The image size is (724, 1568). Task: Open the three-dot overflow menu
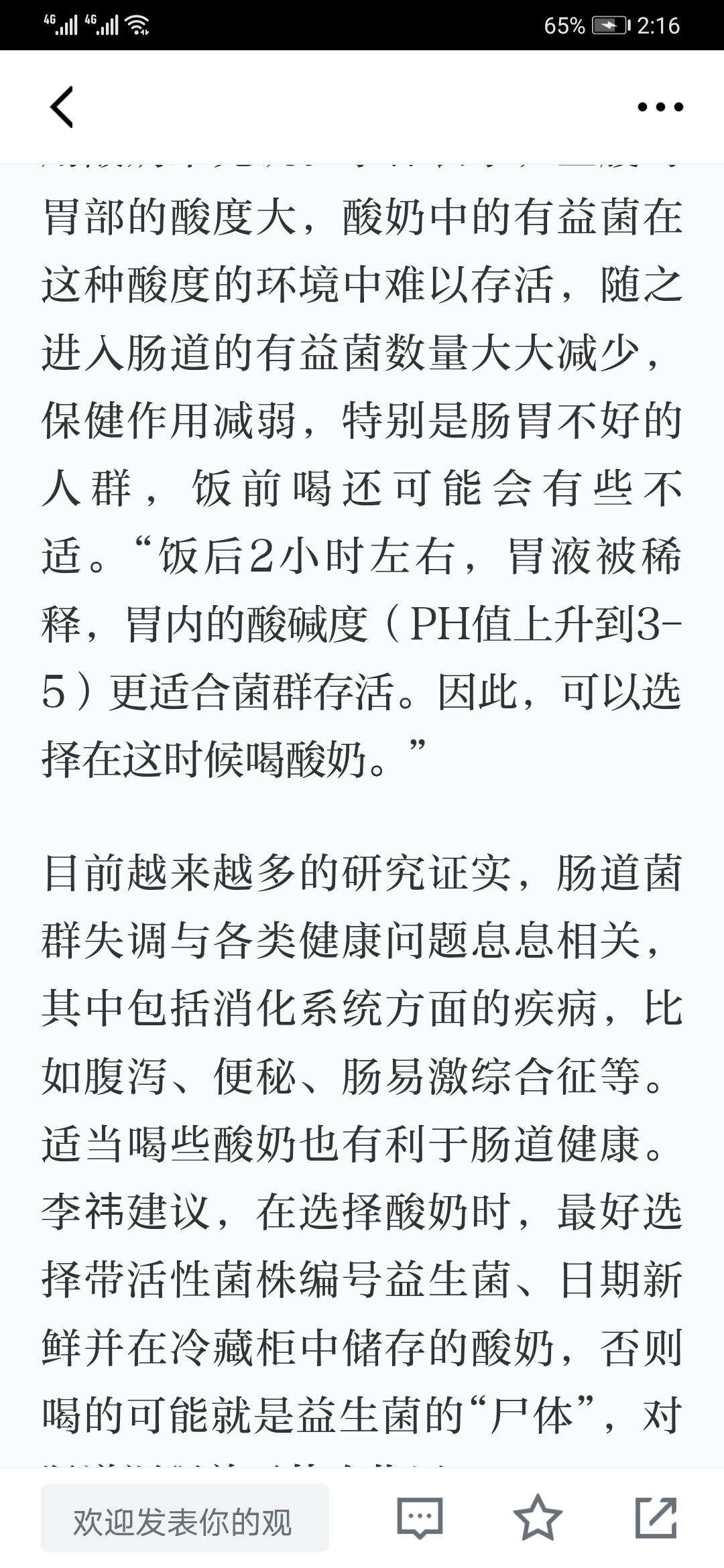660,107
